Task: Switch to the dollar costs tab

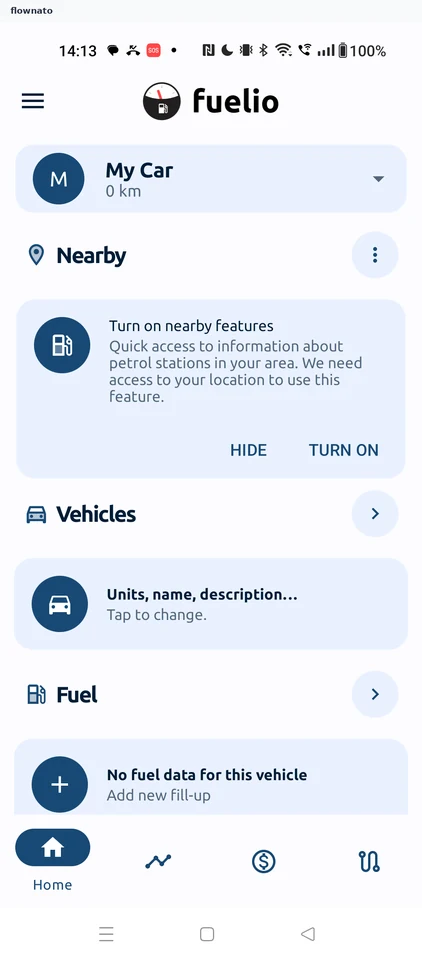Action: [x=264, y=861]
